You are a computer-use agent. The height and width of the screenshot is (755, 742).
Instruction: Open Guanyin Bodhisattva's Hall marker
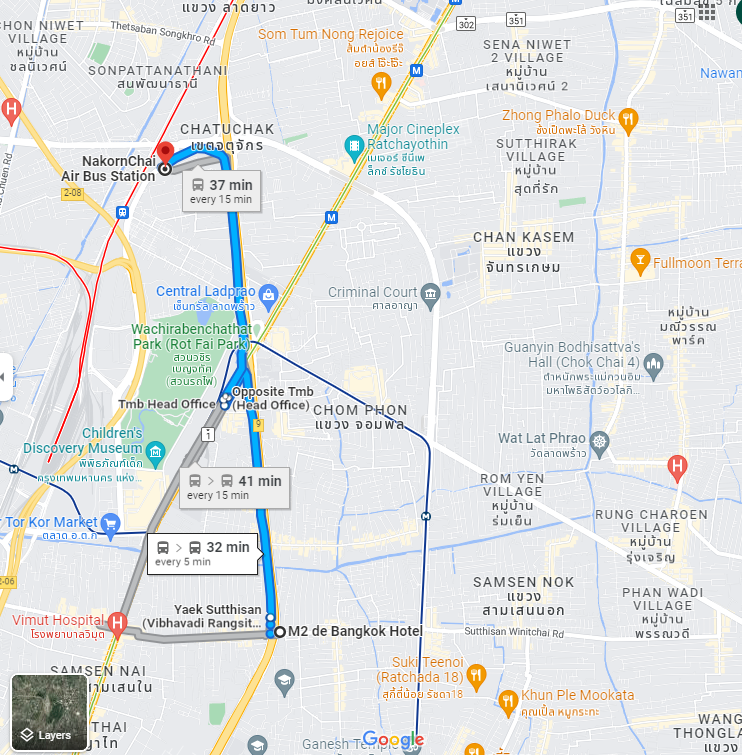tap(653, 362)
